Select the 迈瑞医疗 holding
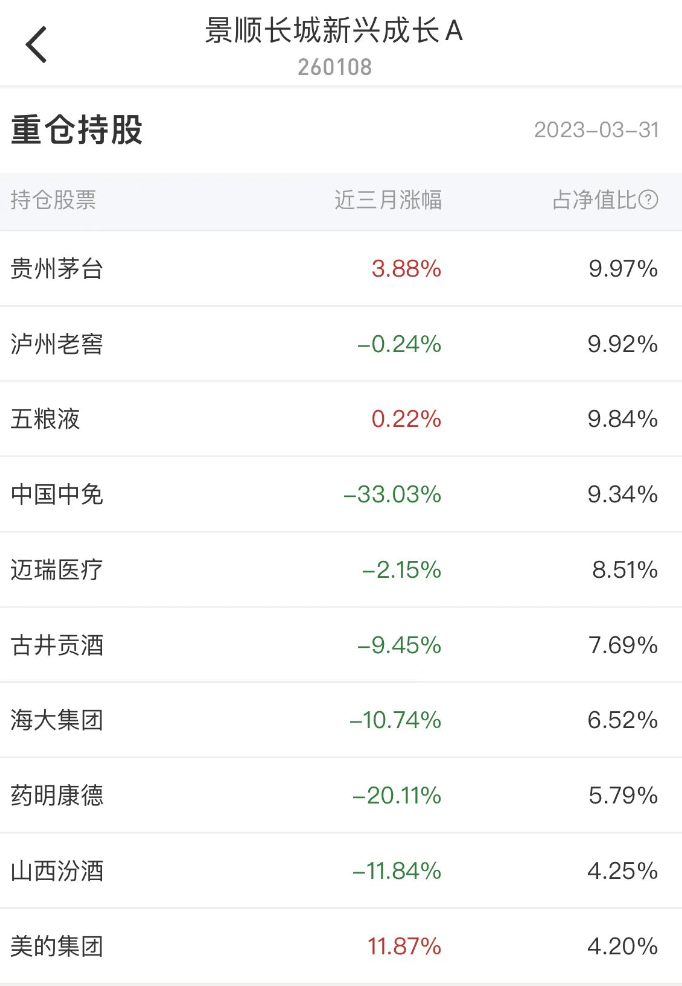Viewport: 682px width, 986px height. click(x=57, y=570)
